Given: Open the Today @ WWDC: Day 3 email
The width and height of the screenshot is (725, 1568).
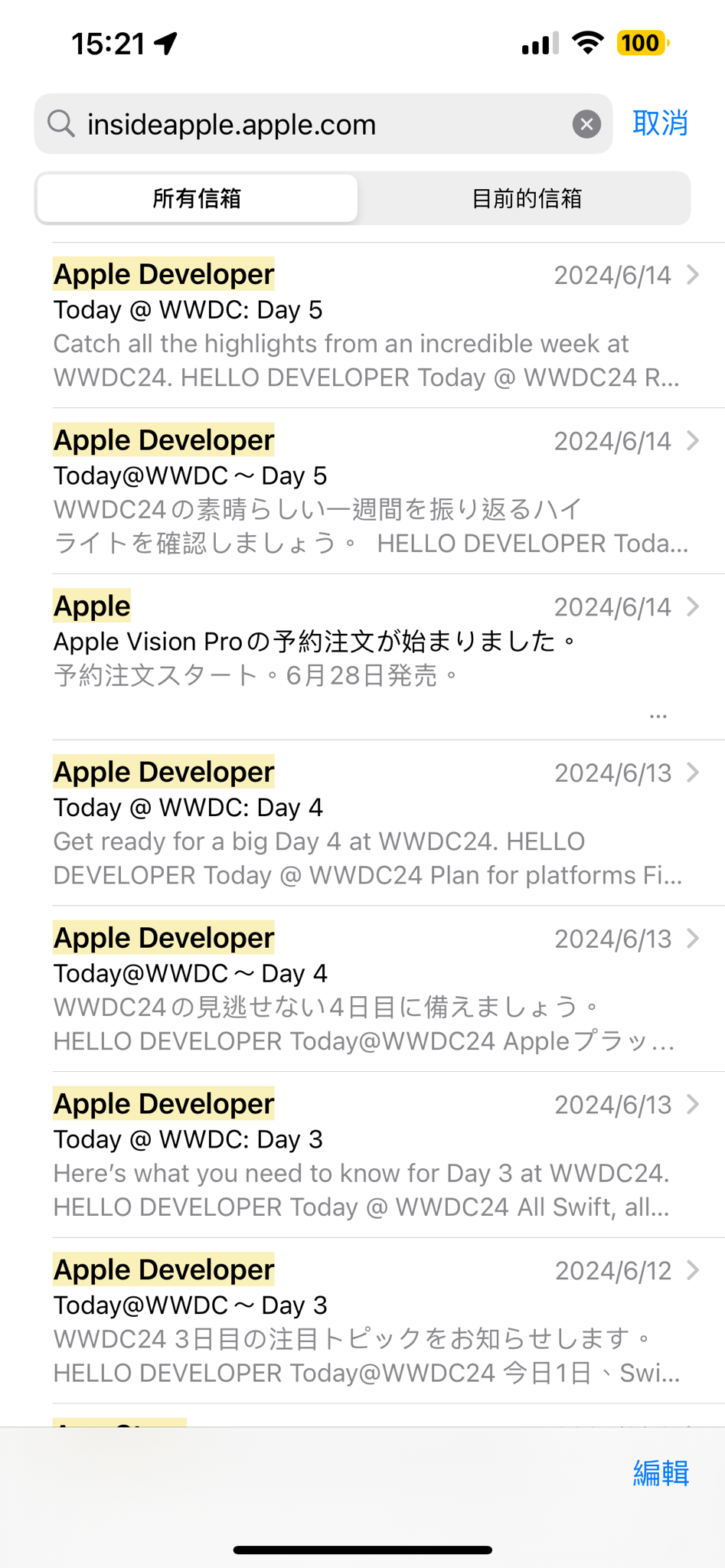Looking at the screenshot, I should [x=376, y=1155].
